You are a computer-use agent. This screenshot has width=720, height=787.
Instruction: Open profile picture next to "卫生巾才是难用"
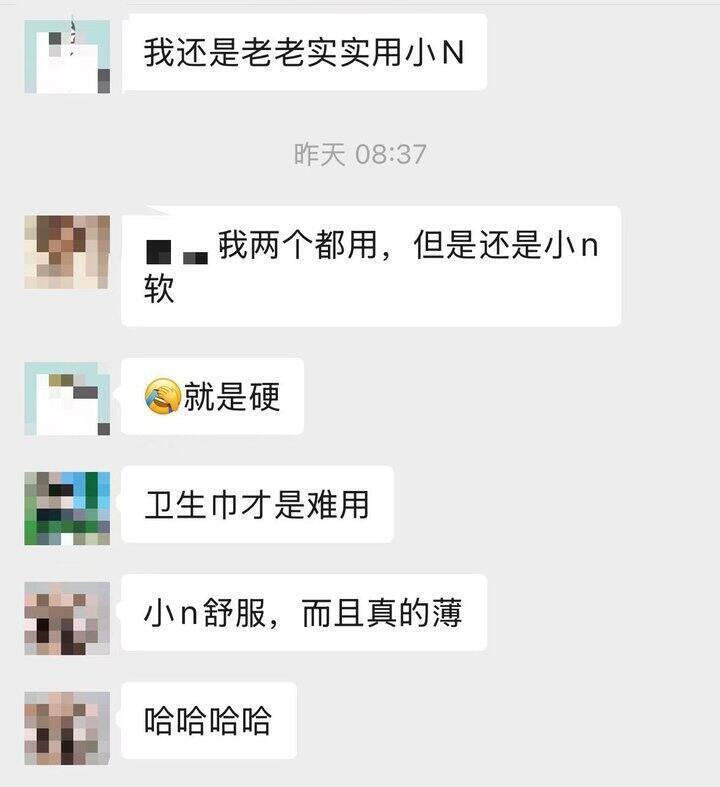(67, 507)
